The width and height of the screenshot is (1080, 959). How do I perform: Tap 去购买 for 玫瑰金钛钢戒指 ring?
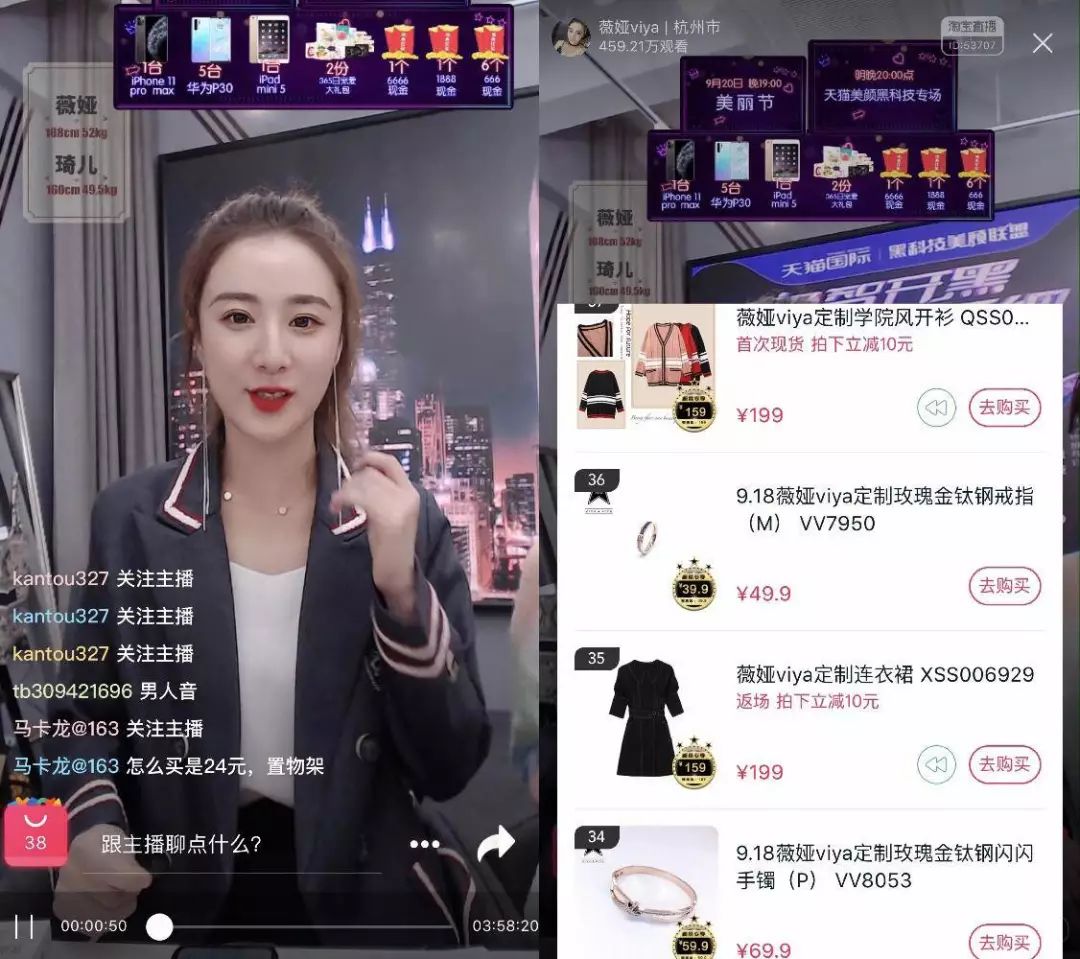pyautogui.click(x=1004, y=586)
